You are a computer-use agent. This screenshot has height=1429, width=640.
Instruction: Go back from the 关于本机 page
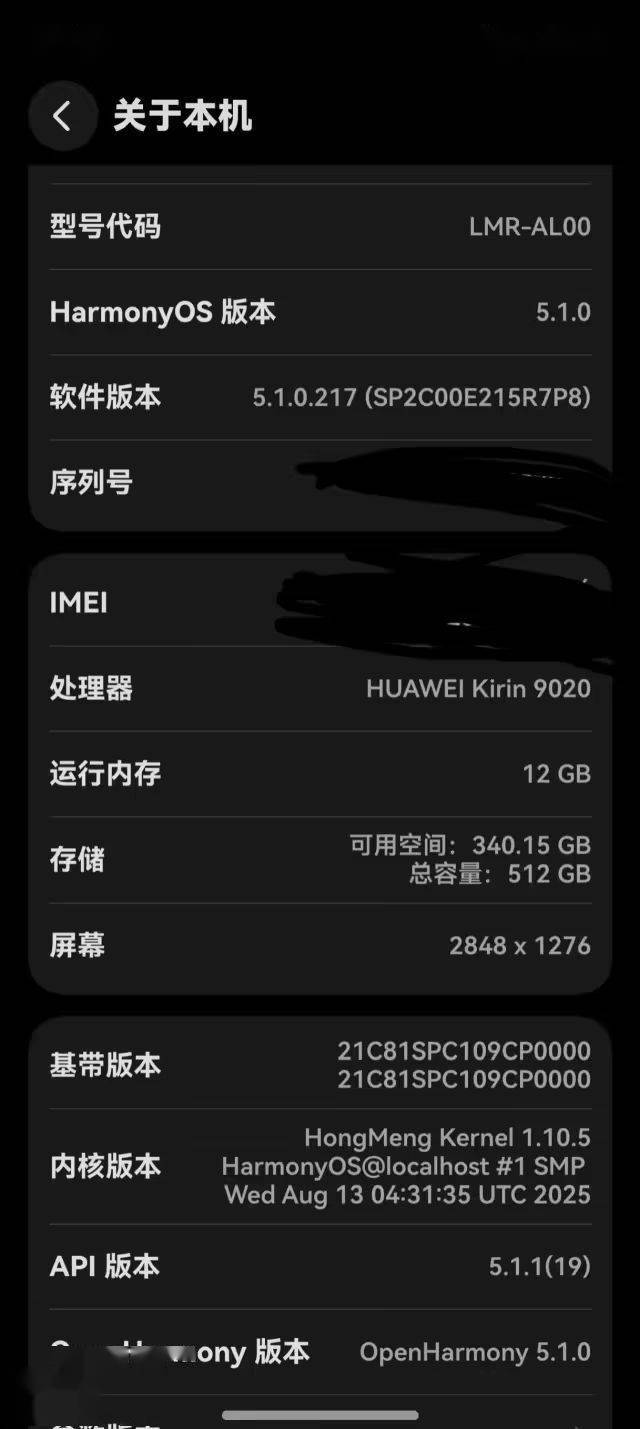point(63,116)
